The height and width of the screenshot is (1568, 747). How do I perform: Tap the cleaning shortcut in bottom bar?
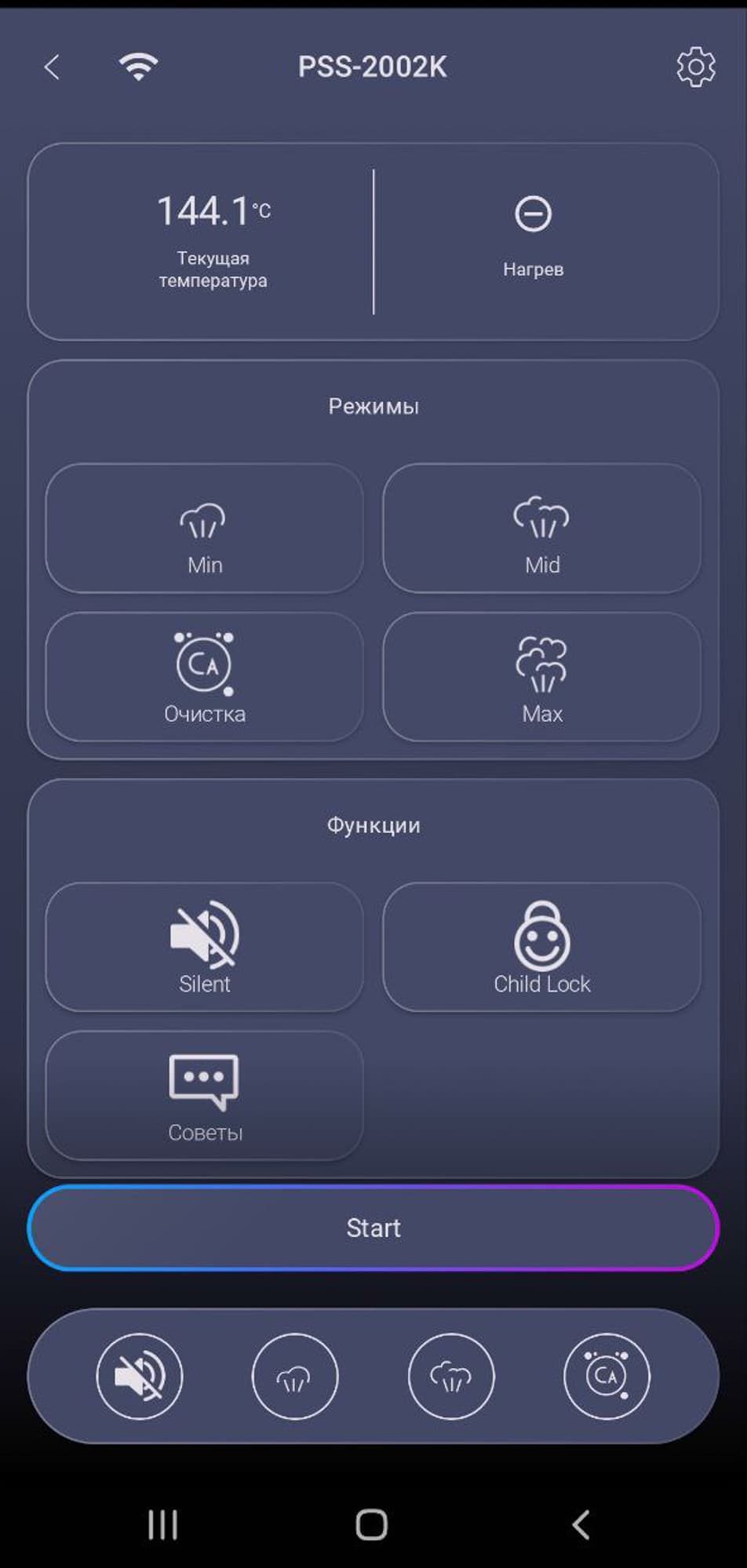pos(607,1376)
